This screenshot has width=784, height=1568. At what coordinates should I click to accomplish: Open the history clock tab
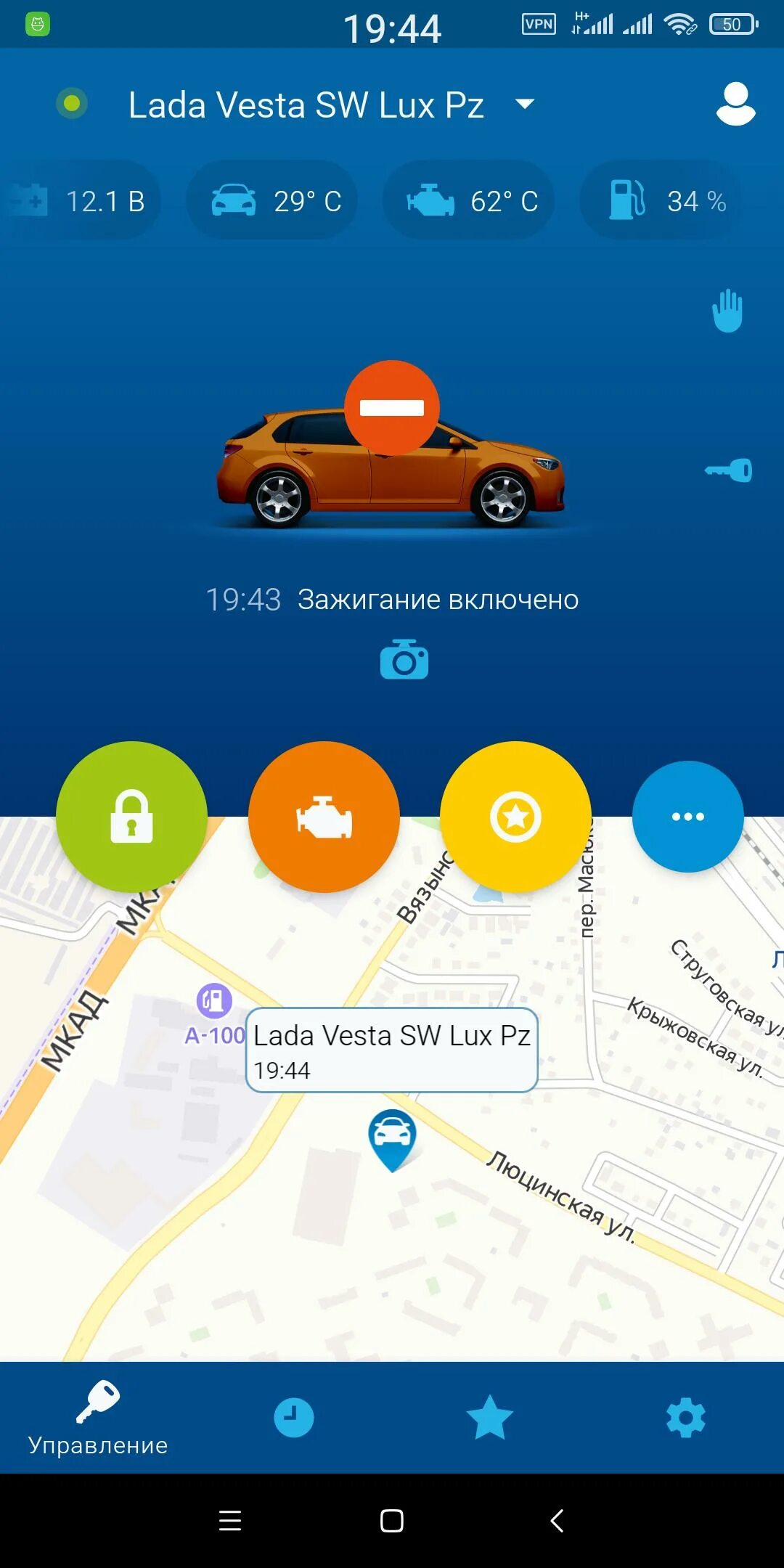tap(294, 1418)
